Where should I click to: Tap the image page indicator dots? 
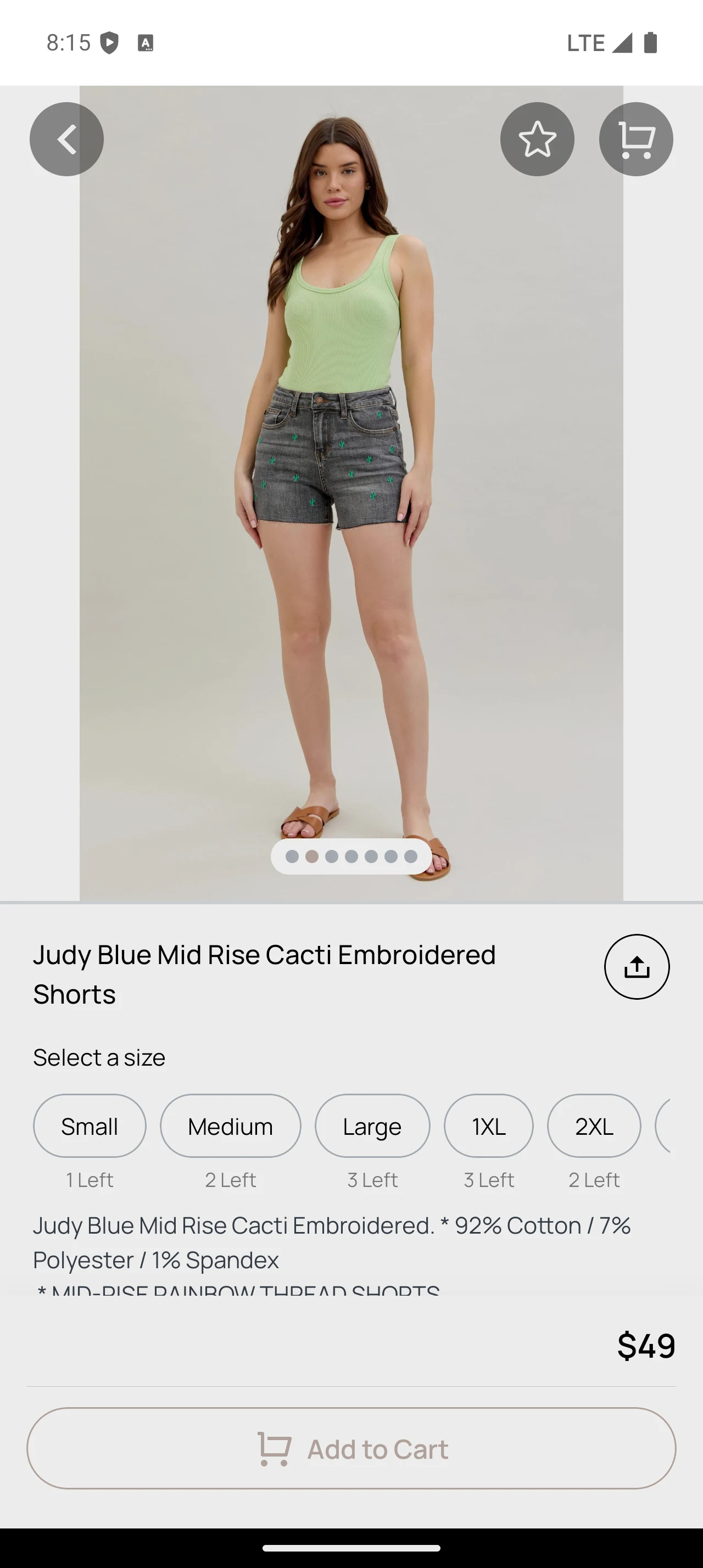[x=351, y=856]
